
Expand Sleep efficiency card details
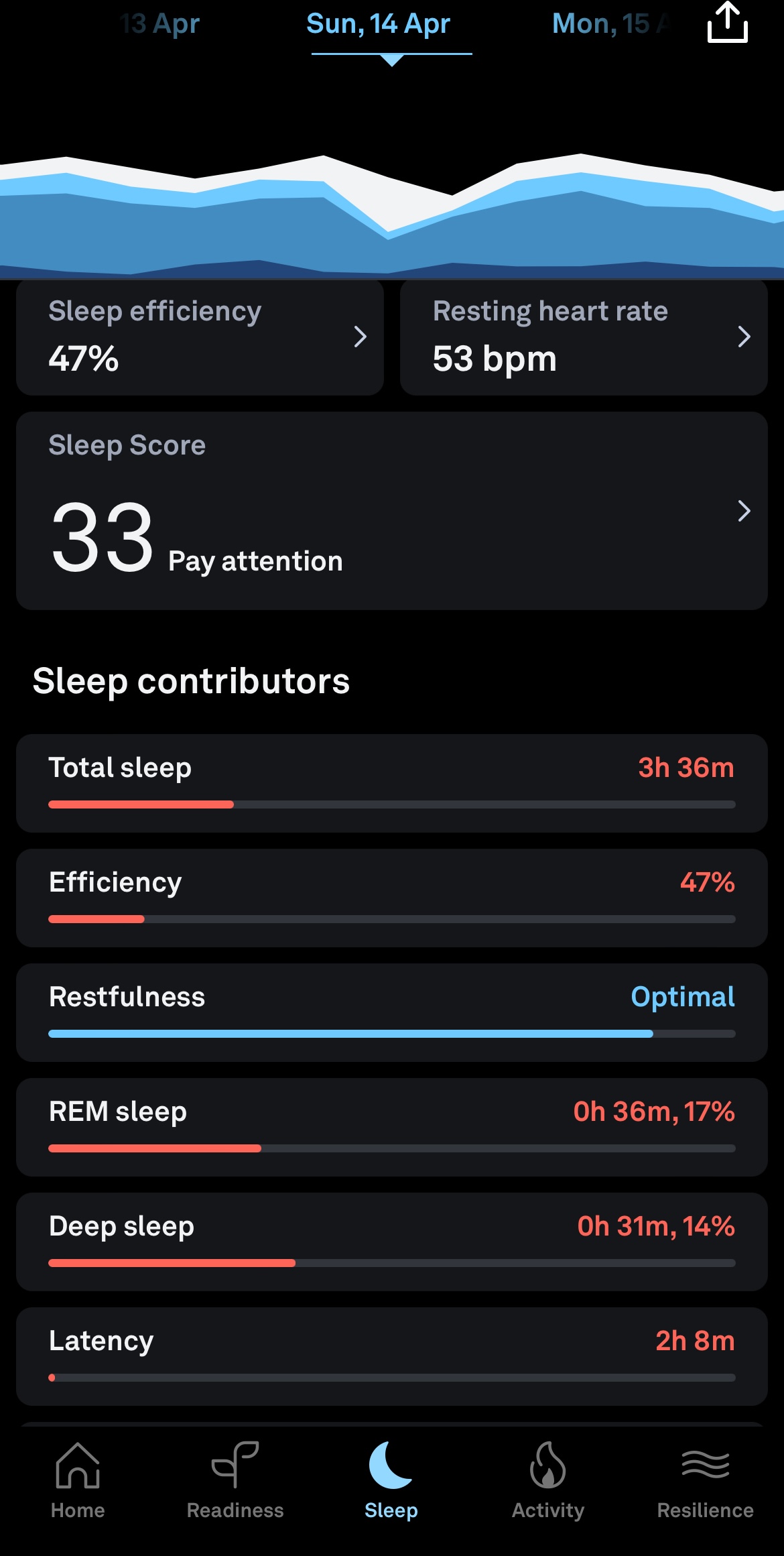point(360,337)
